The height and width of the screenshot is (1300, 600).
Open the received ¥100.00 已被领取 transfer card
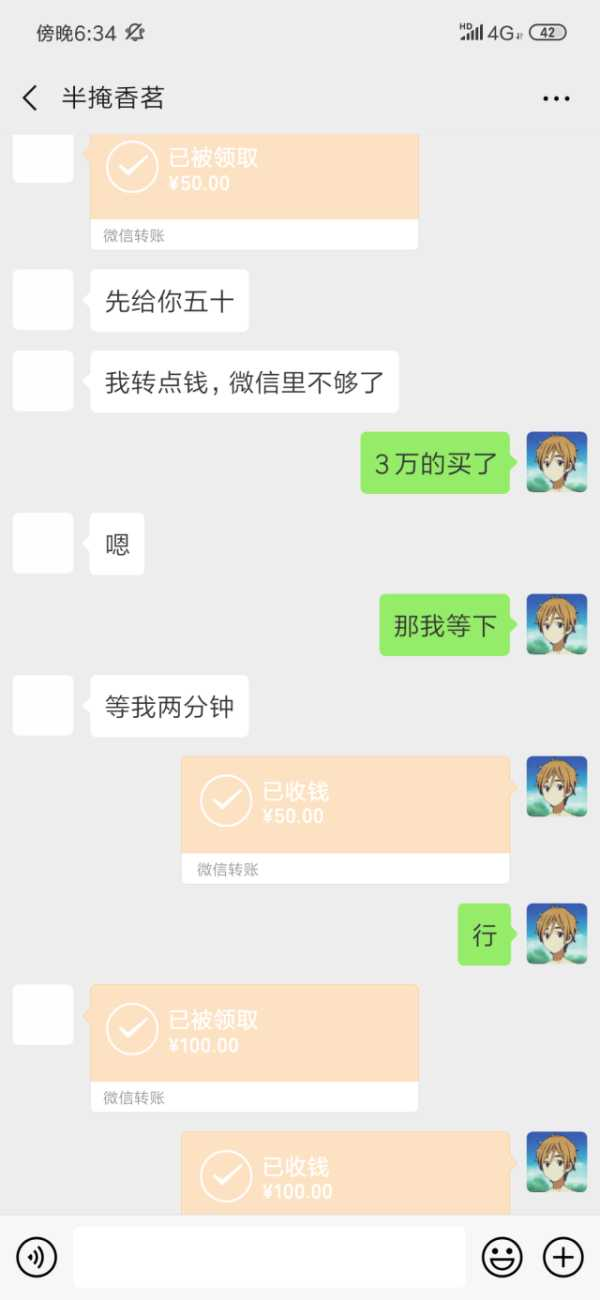[x=254, y=1034]
